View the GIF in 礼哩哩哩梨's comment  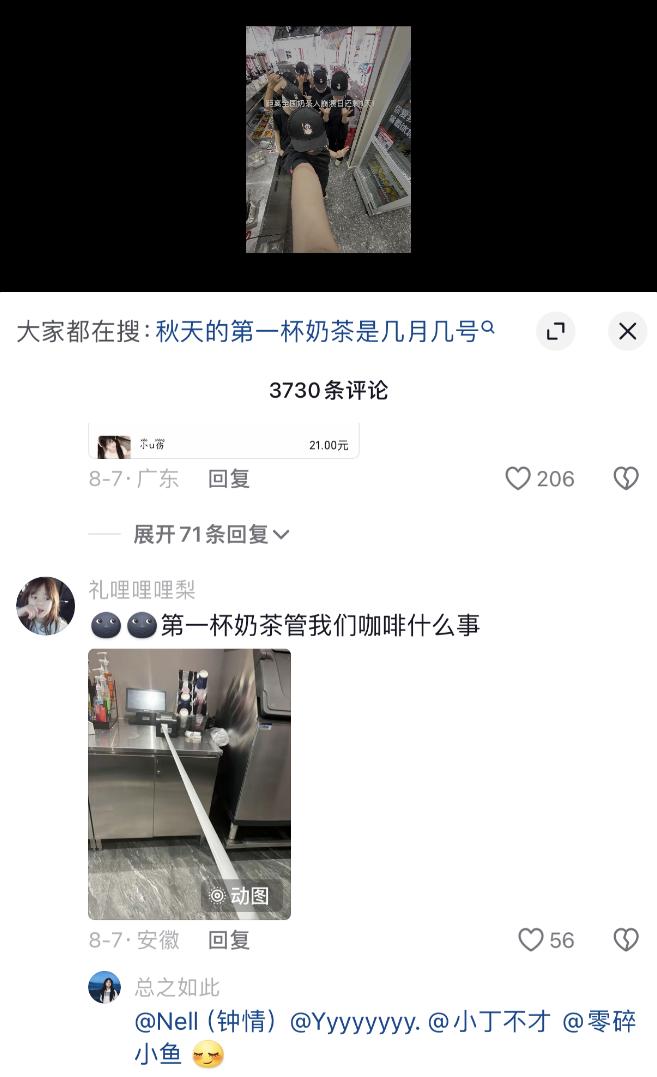[x=189, y=783]
